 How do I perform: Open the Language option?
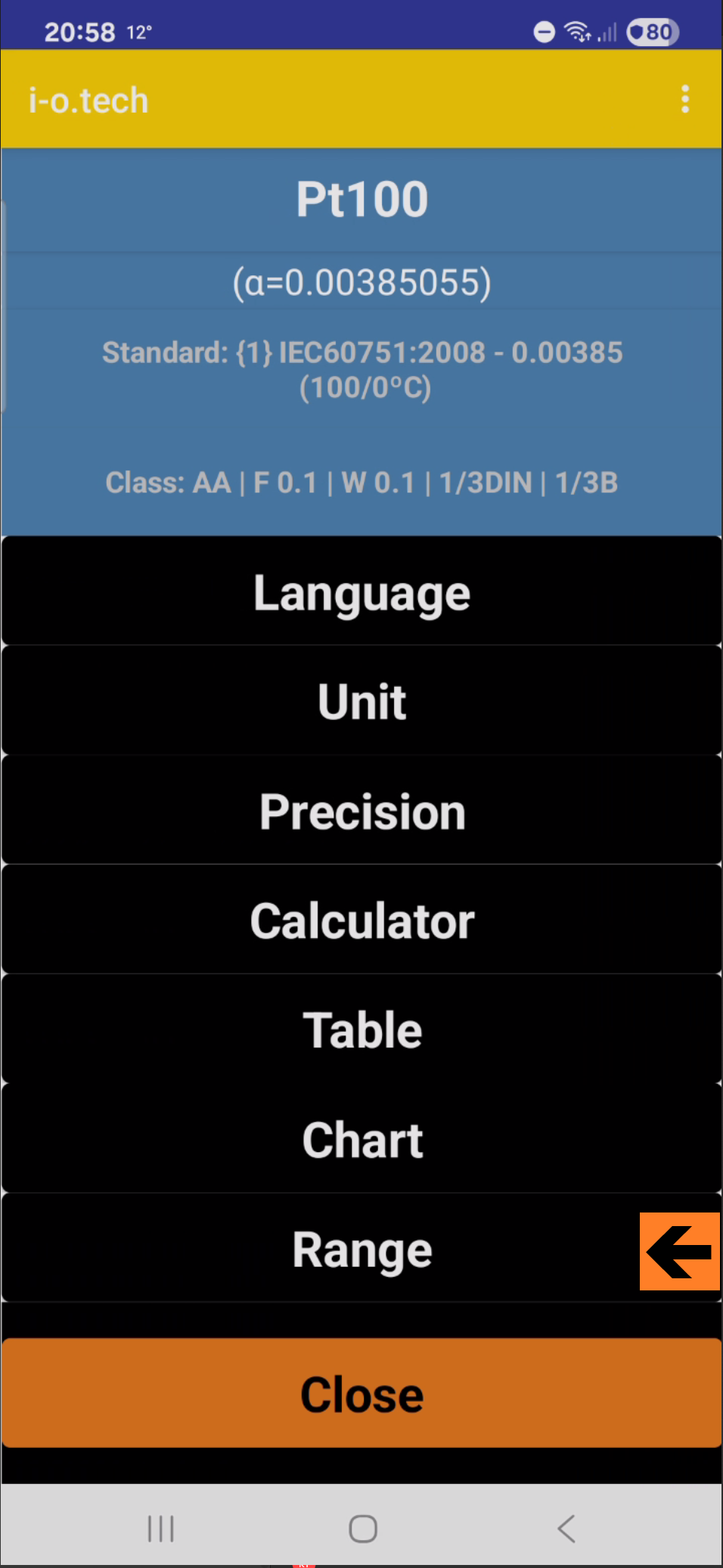(361, 592)
